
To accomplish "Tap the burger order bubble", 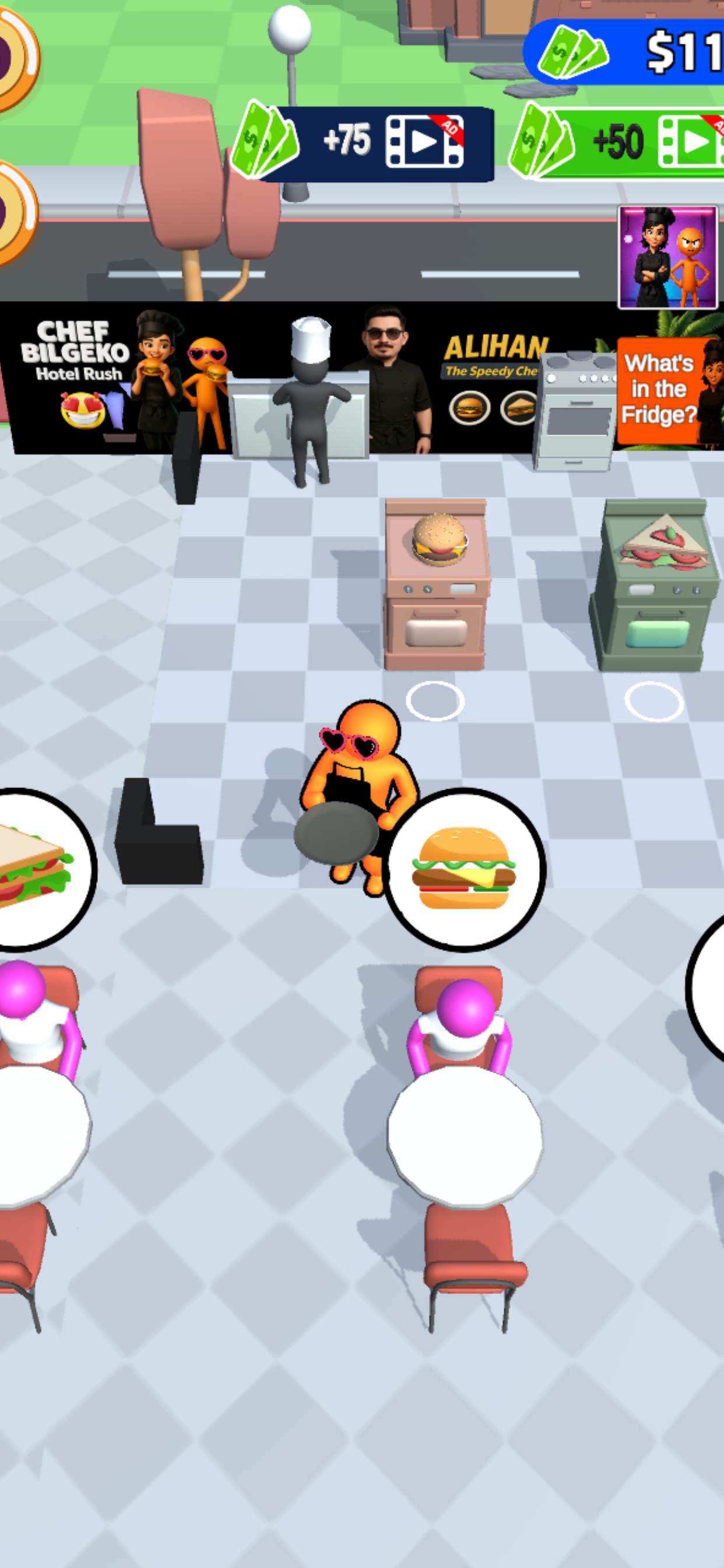I will tap(464, 869).
